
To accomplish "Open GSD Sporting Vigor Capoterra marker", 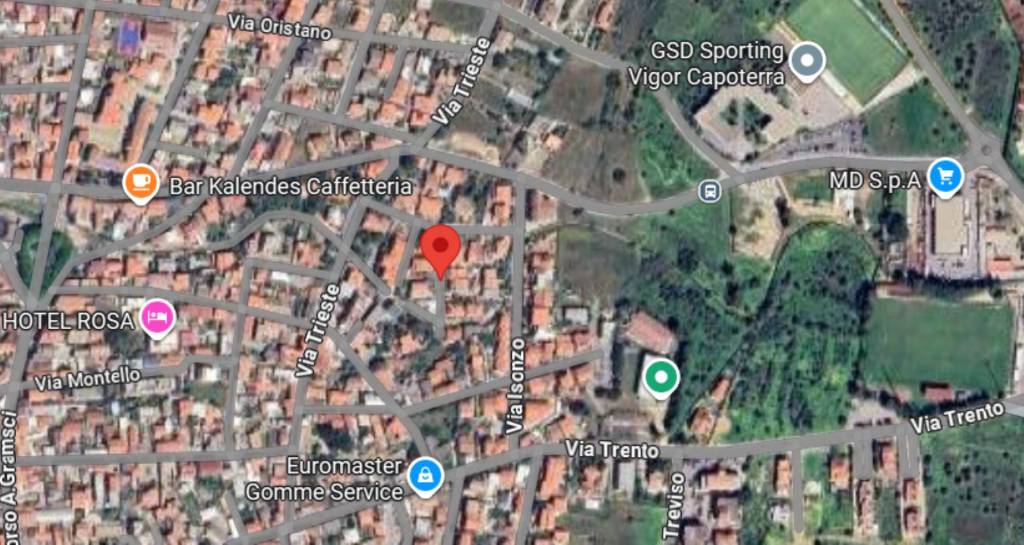I will (806, 60).
